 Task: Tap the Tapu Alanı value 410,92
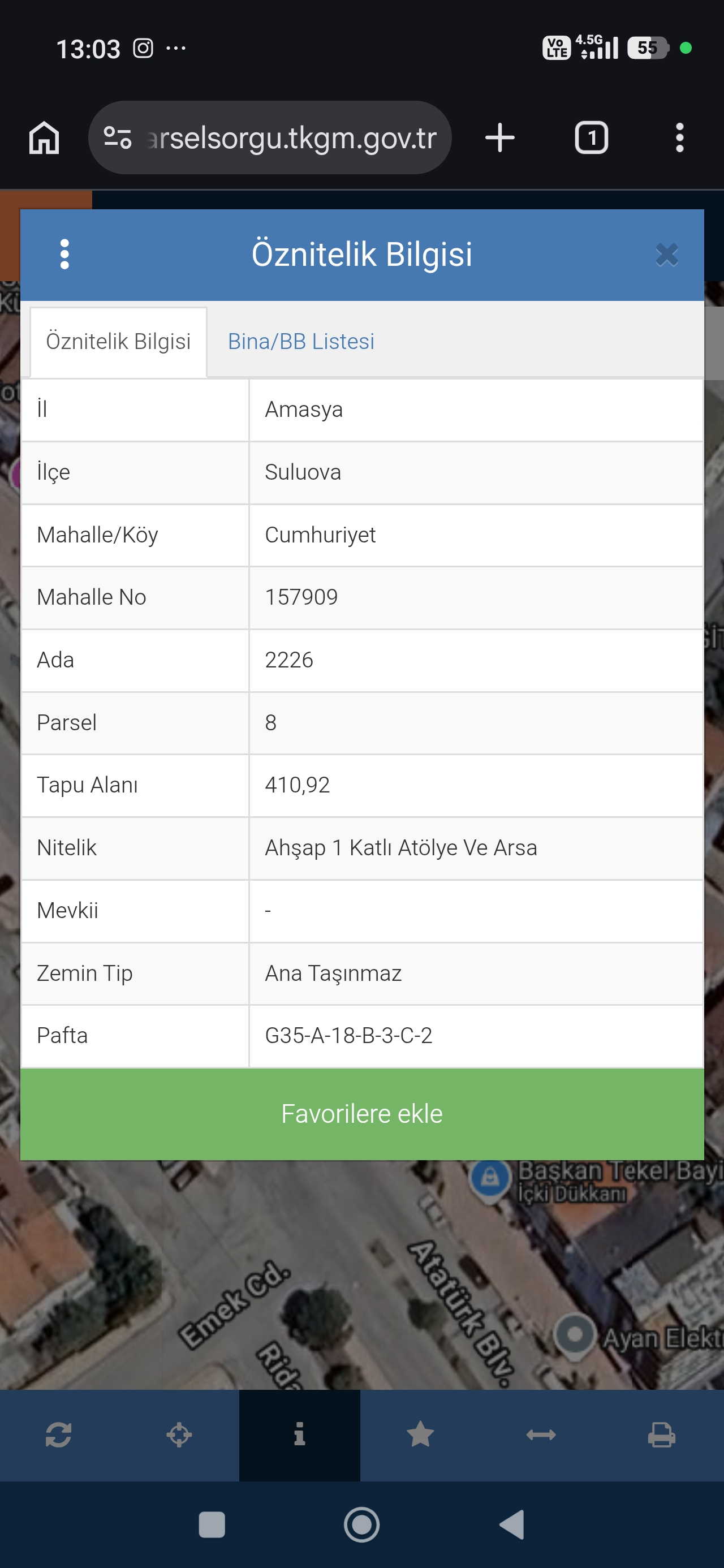click(x=297, y=785)
